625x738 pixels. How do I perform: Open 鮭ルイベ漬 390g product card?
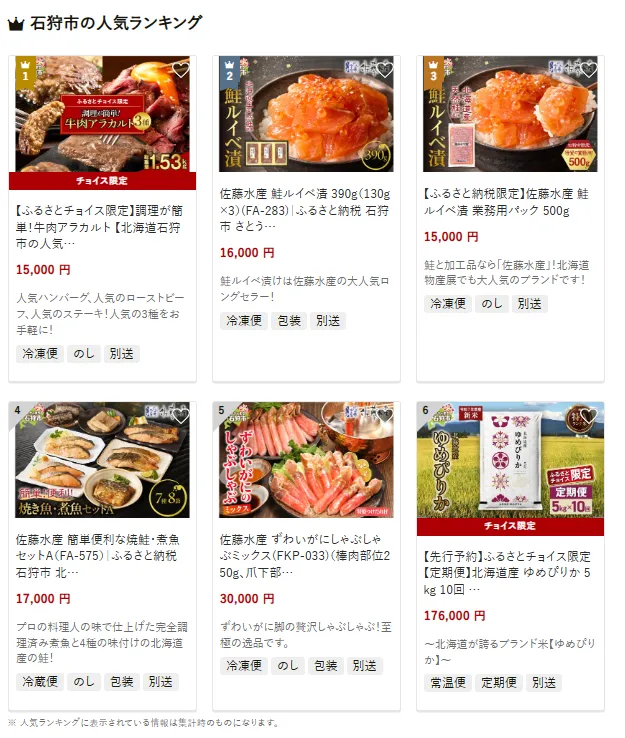pos(305,210)
